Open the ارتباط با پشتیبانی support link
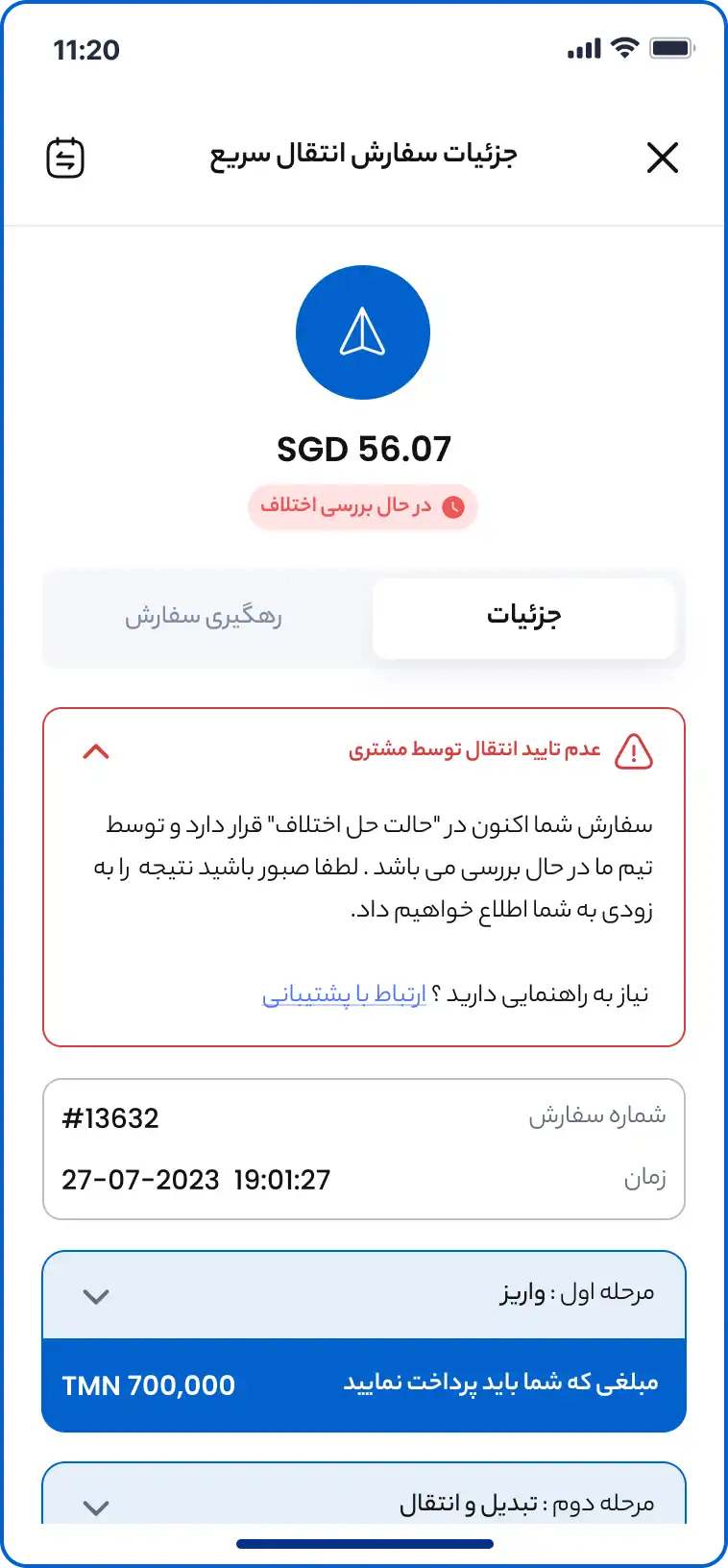Image resolution: width=728 pixels, height=1568 pixels. 344,994
